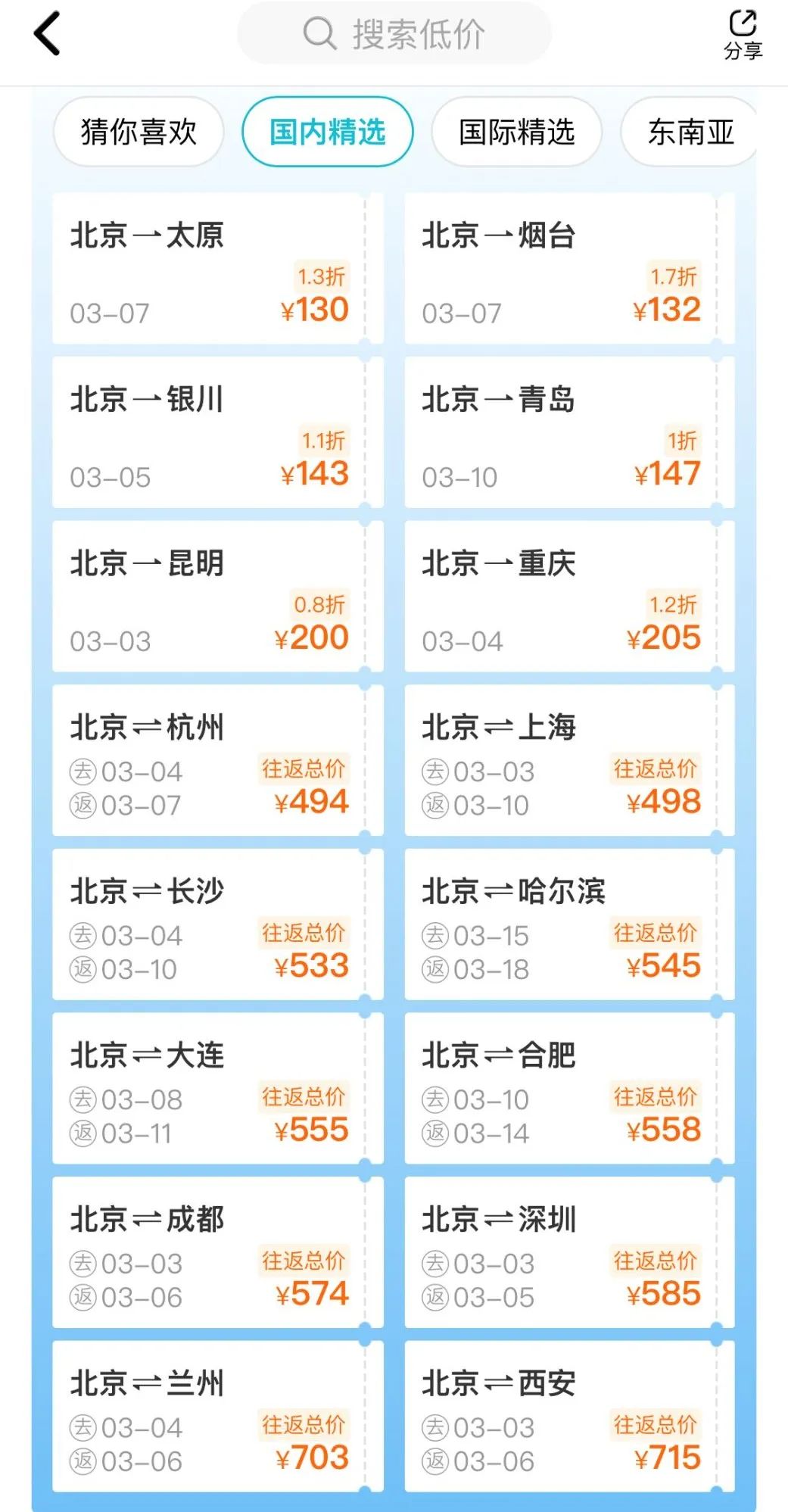Select the 北京 to 青岛 ¥147 ticket
Screen dimensions: 788x1512
point(561,433)
